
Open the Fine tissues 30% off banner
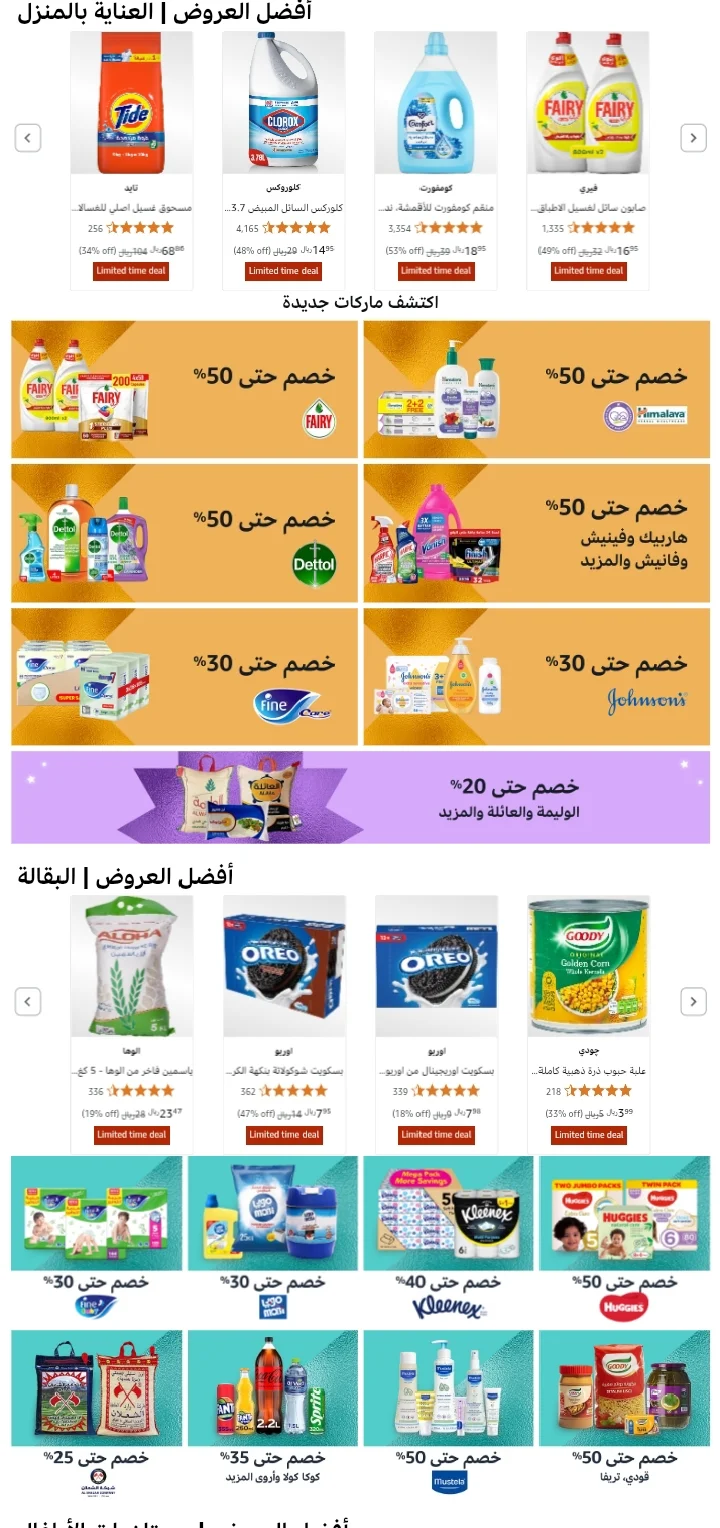(184, 677)
